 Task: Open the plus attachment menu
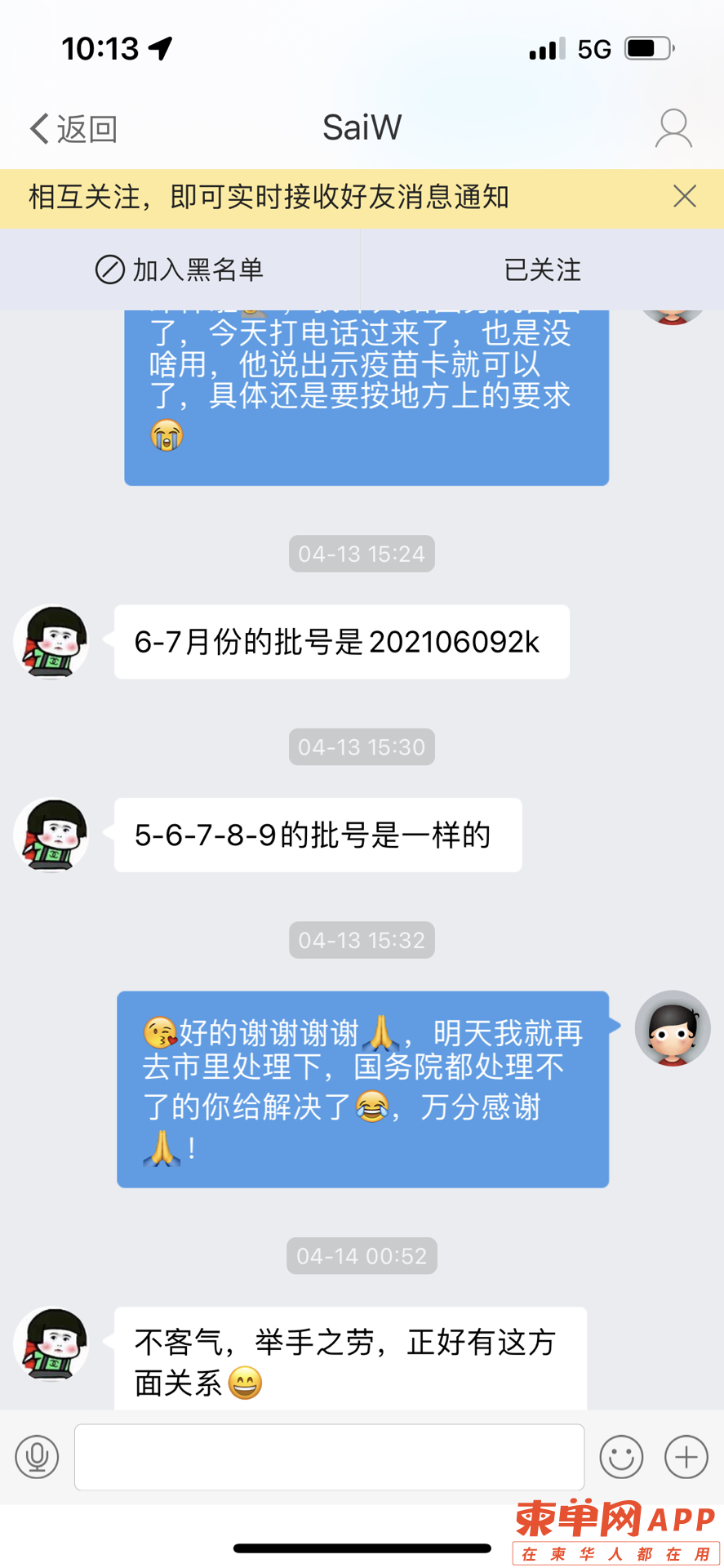[x=686, y=1457]
